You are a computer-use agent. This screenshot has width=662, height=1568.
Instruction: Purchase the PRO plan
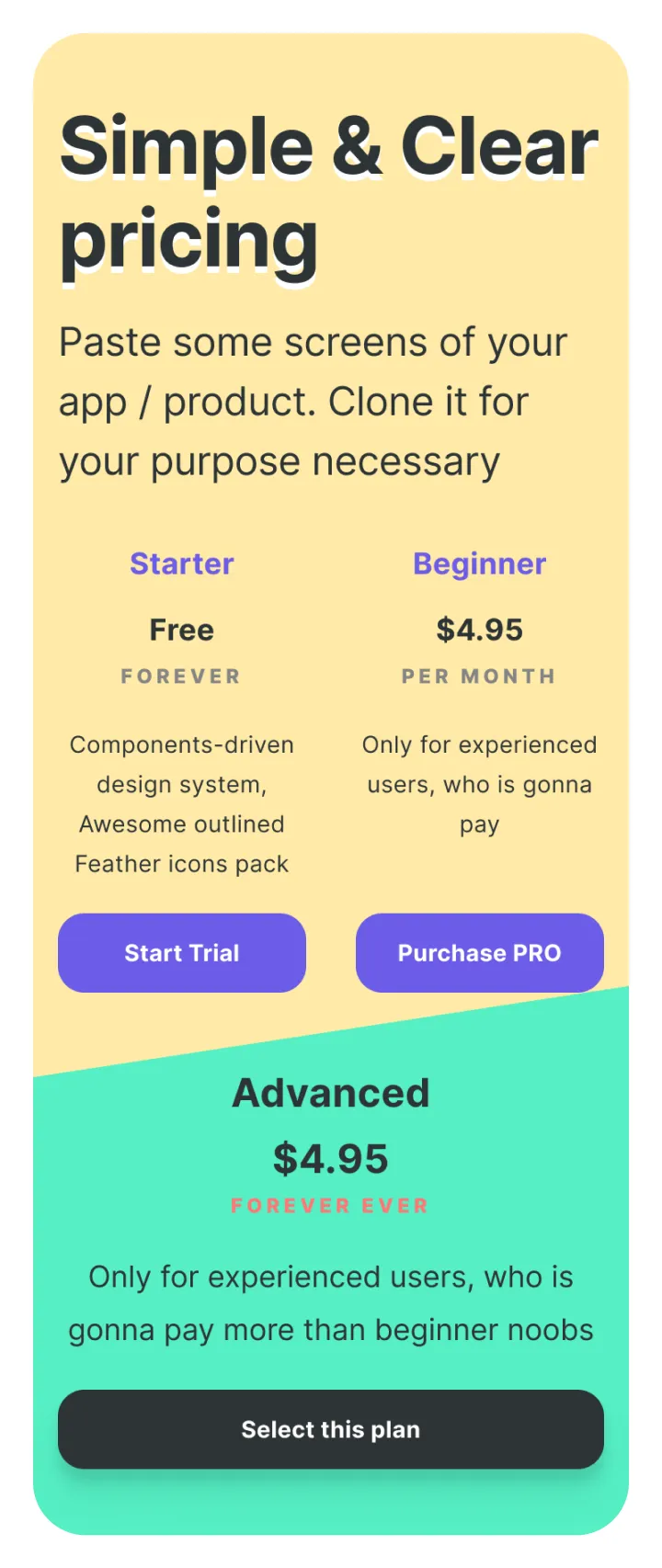479,952
